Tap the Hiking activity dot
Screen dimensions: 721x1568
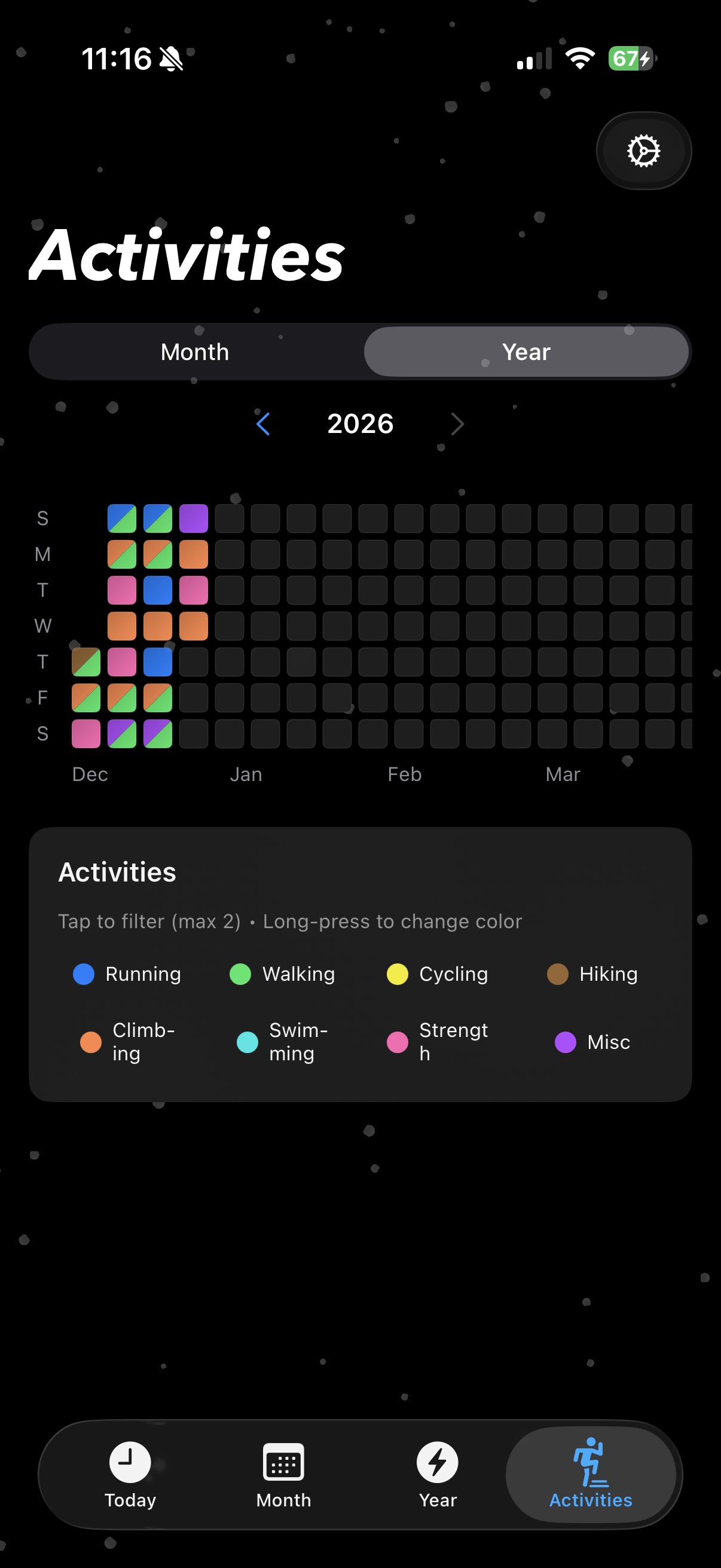[559, 974]
